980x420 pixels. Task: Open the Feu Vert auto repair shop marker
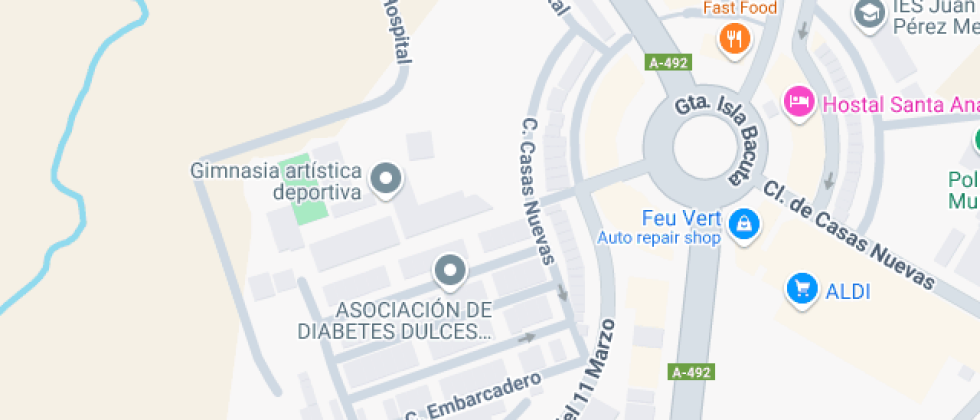pos(744,225)
